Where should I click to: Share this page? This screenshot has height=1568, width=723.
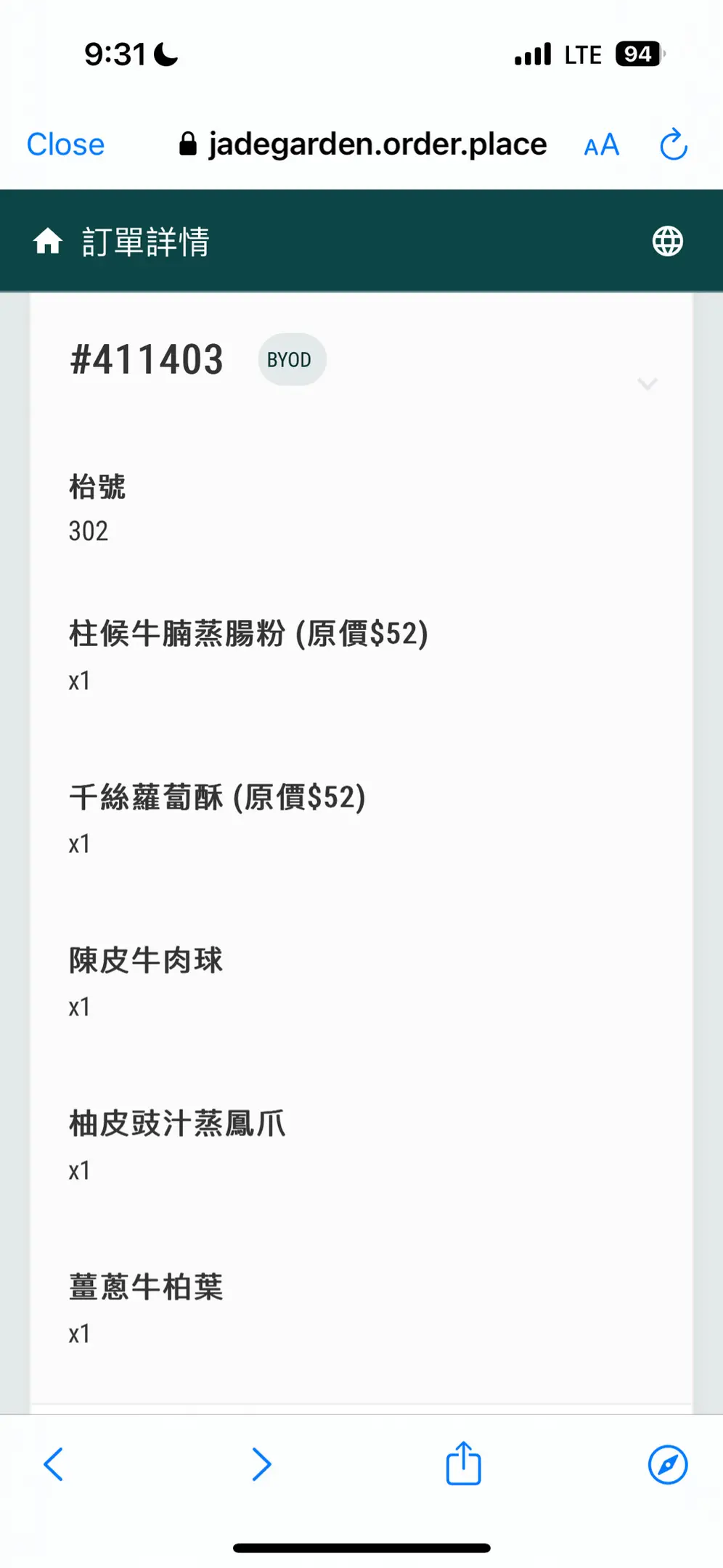[x=463, y=1463]
